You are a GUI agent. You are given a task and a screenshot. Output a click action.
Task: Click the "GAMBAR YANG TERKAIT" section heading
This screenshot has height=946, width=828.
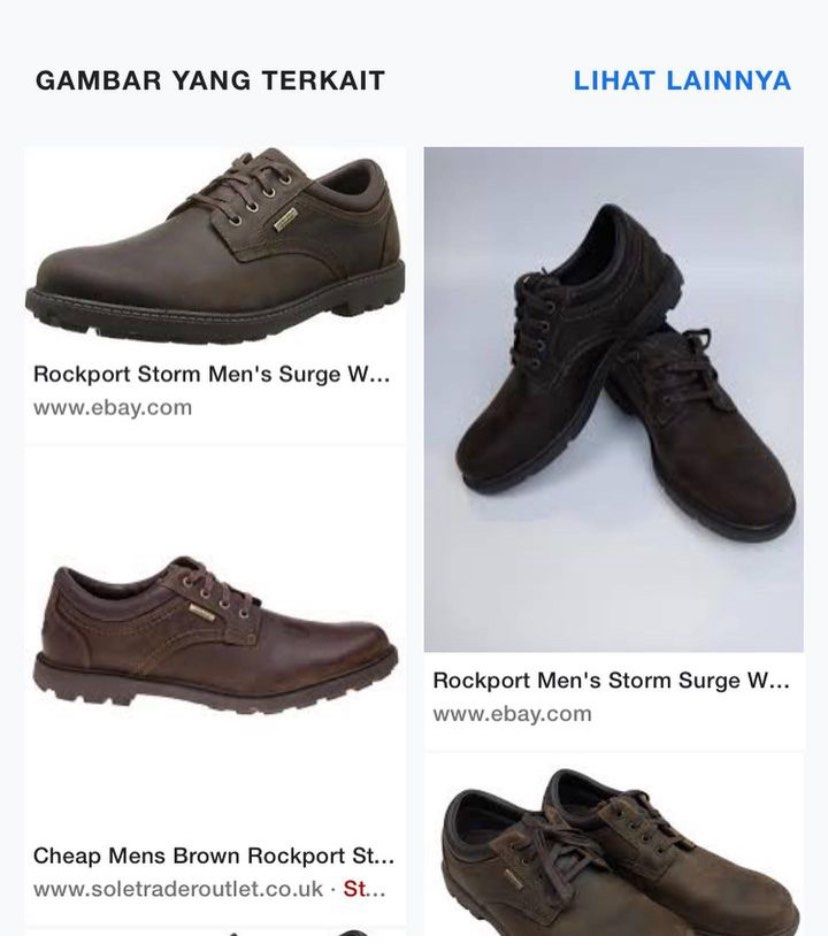click(210, 84)
